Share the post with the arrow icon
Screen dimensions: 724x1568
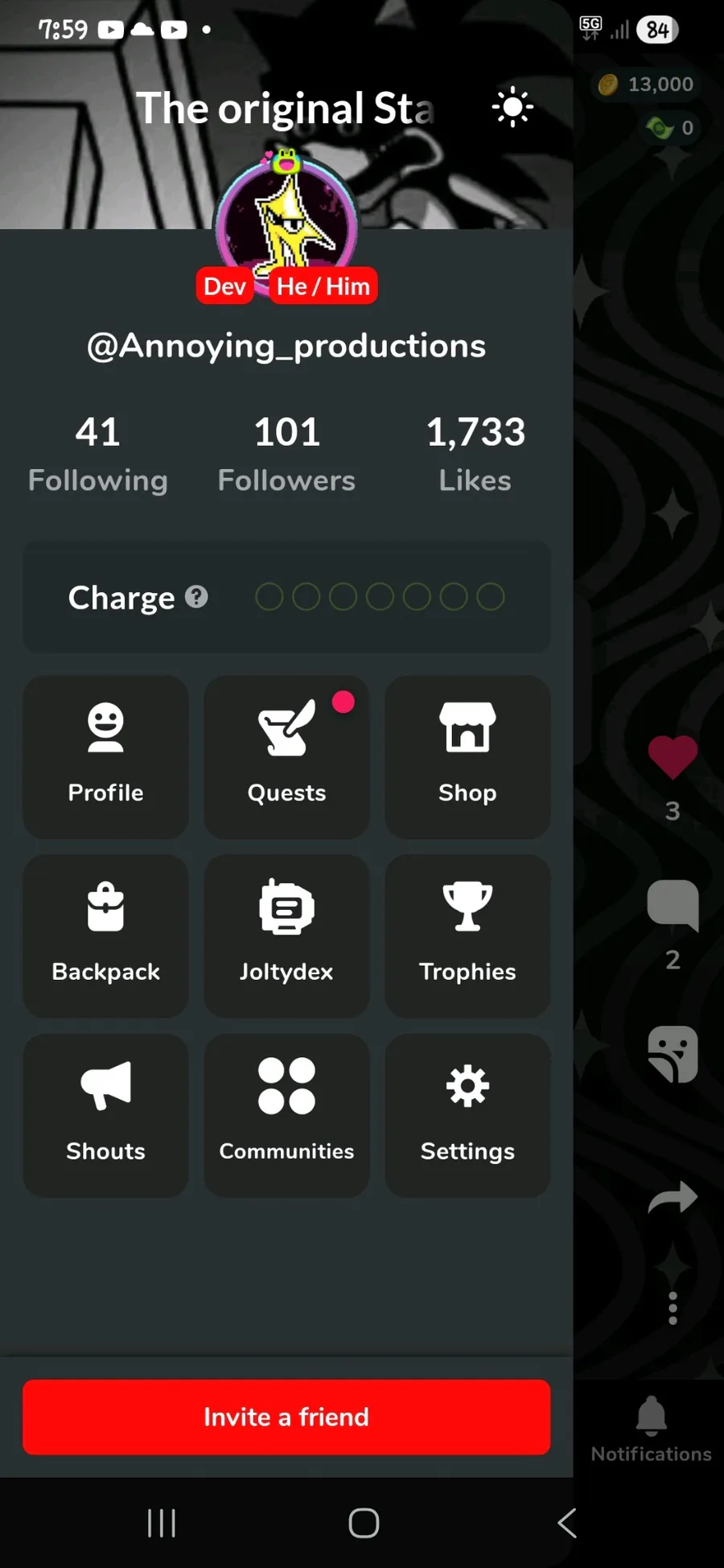pos(673,1197)
